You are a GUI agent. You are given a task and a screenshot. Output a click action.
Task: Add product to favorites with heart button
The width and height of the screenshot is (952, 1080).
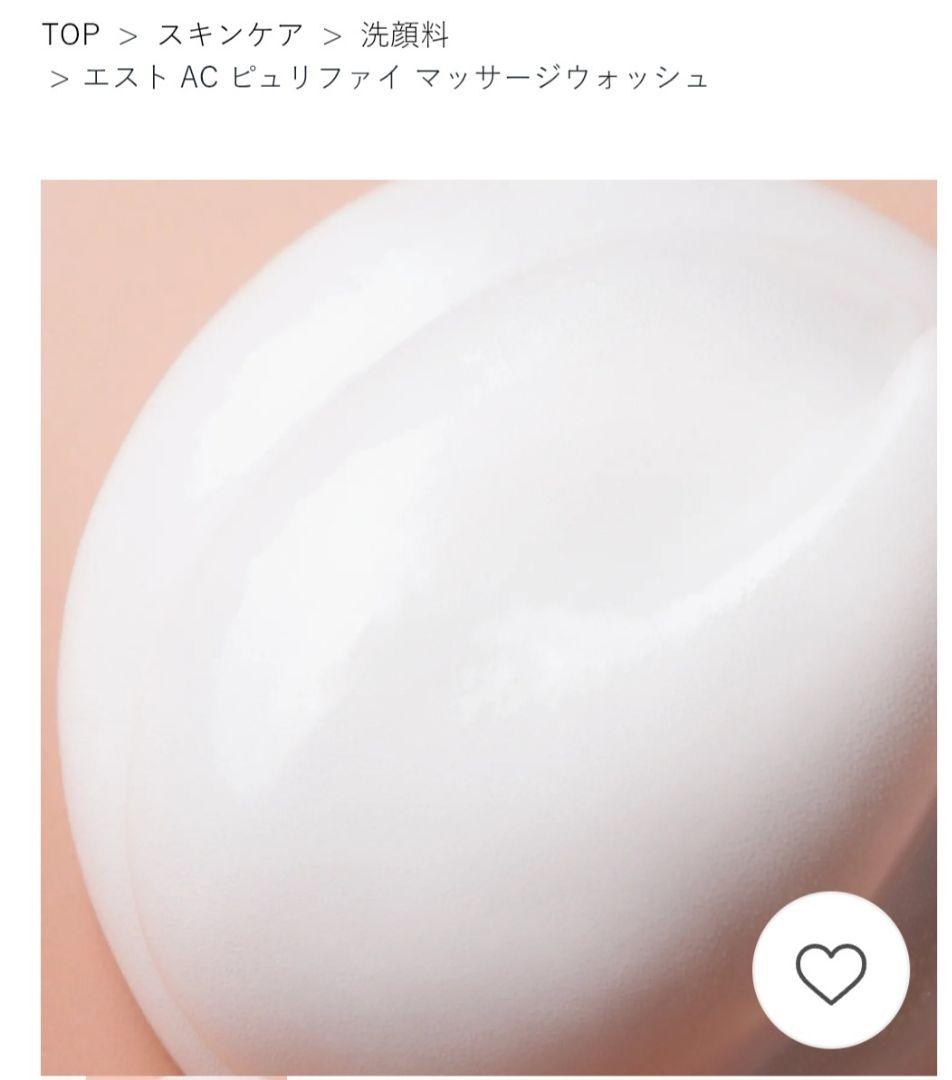830,970
